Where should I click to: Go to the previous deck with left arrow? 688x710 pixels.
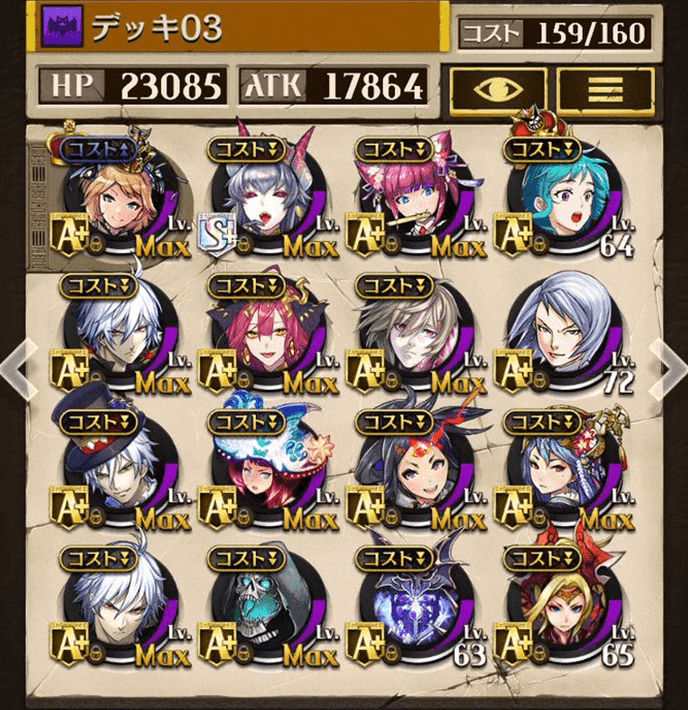pos(16,365)
